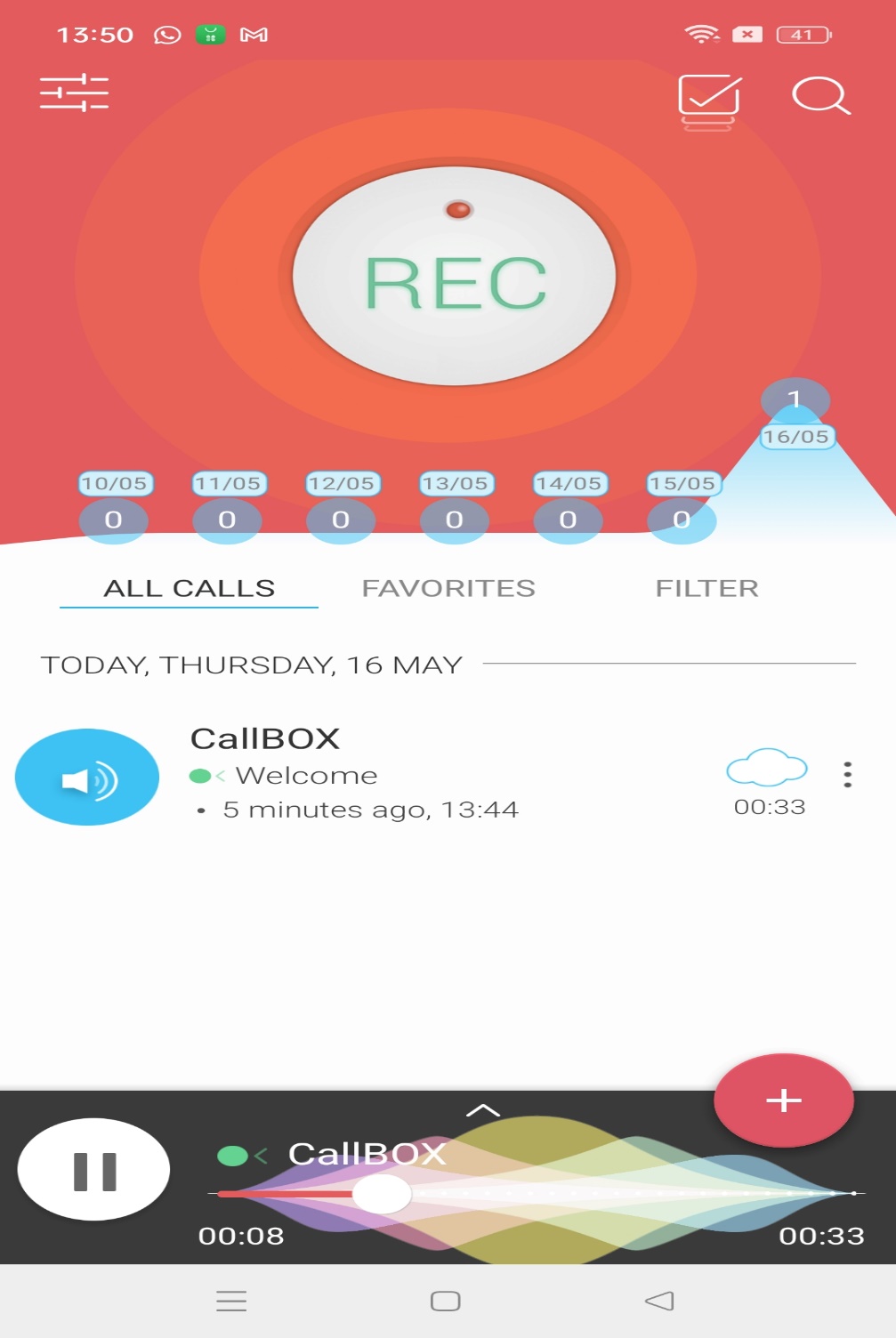896x1338 pixels.
Task: Pause the current playback
Action: (94, 1170)
